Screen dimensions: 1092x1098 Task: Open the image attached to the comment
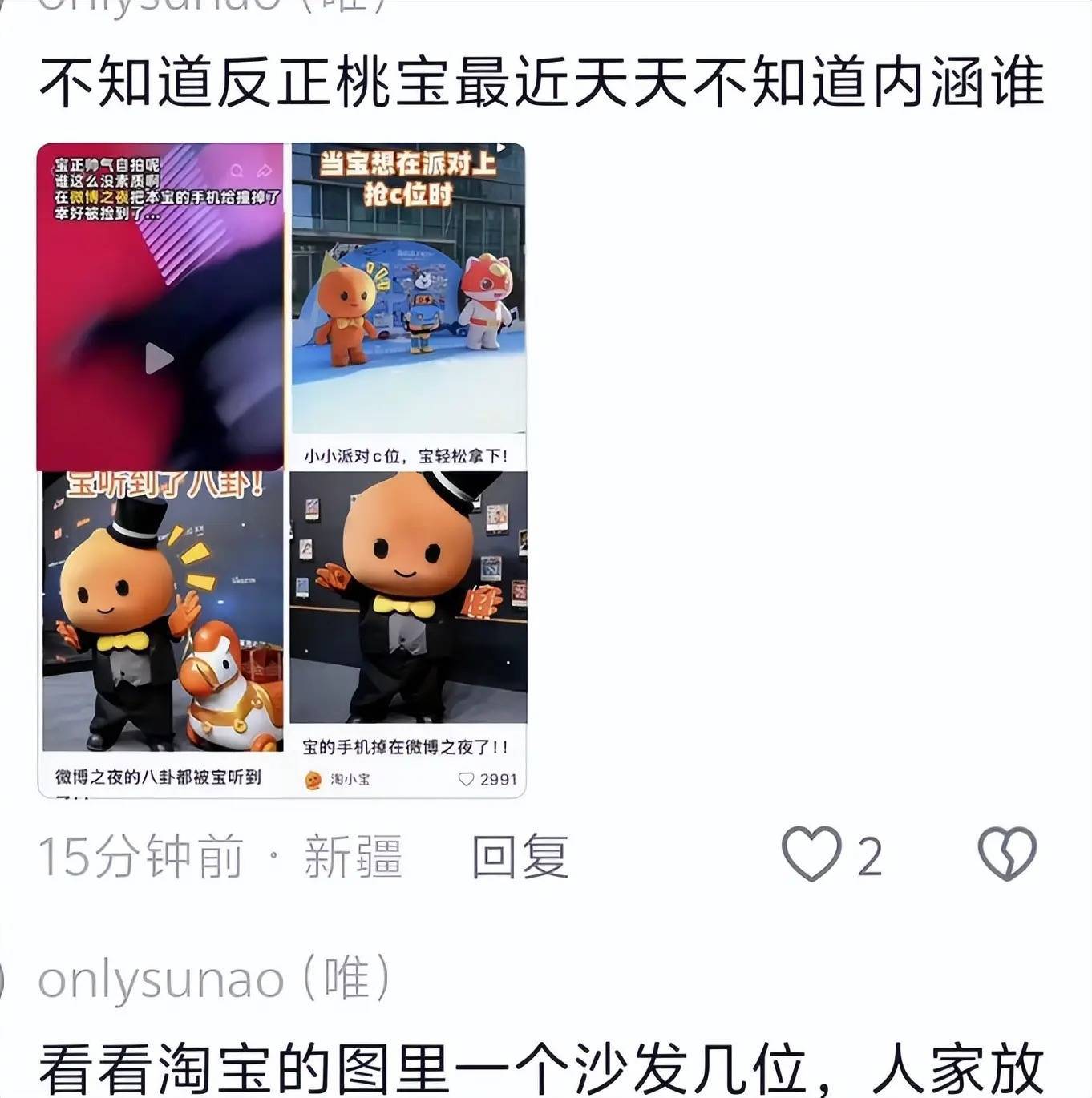[x=281, y=470]
